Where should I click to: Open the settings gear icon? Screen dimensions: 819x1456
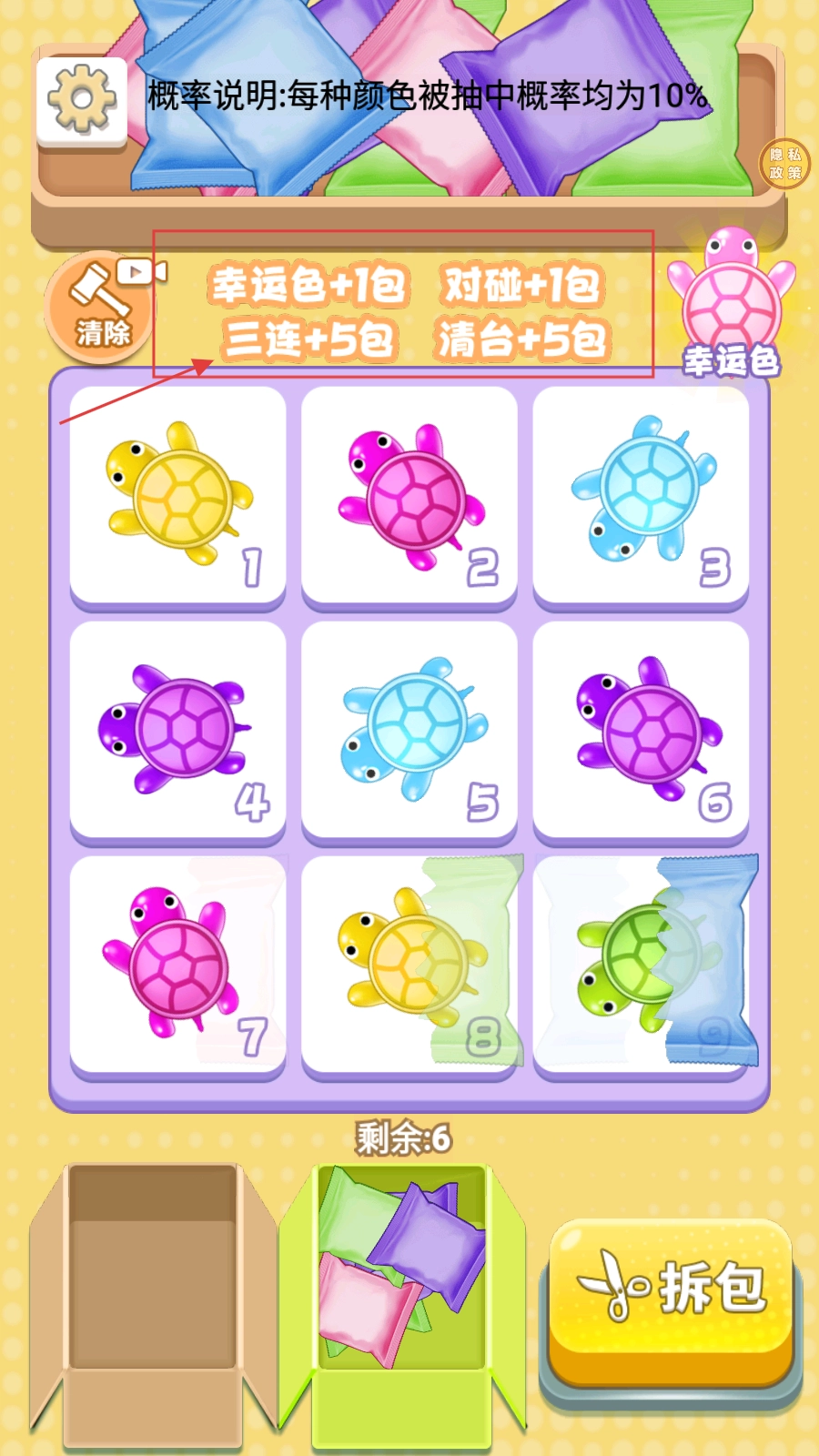pos(82,99)
